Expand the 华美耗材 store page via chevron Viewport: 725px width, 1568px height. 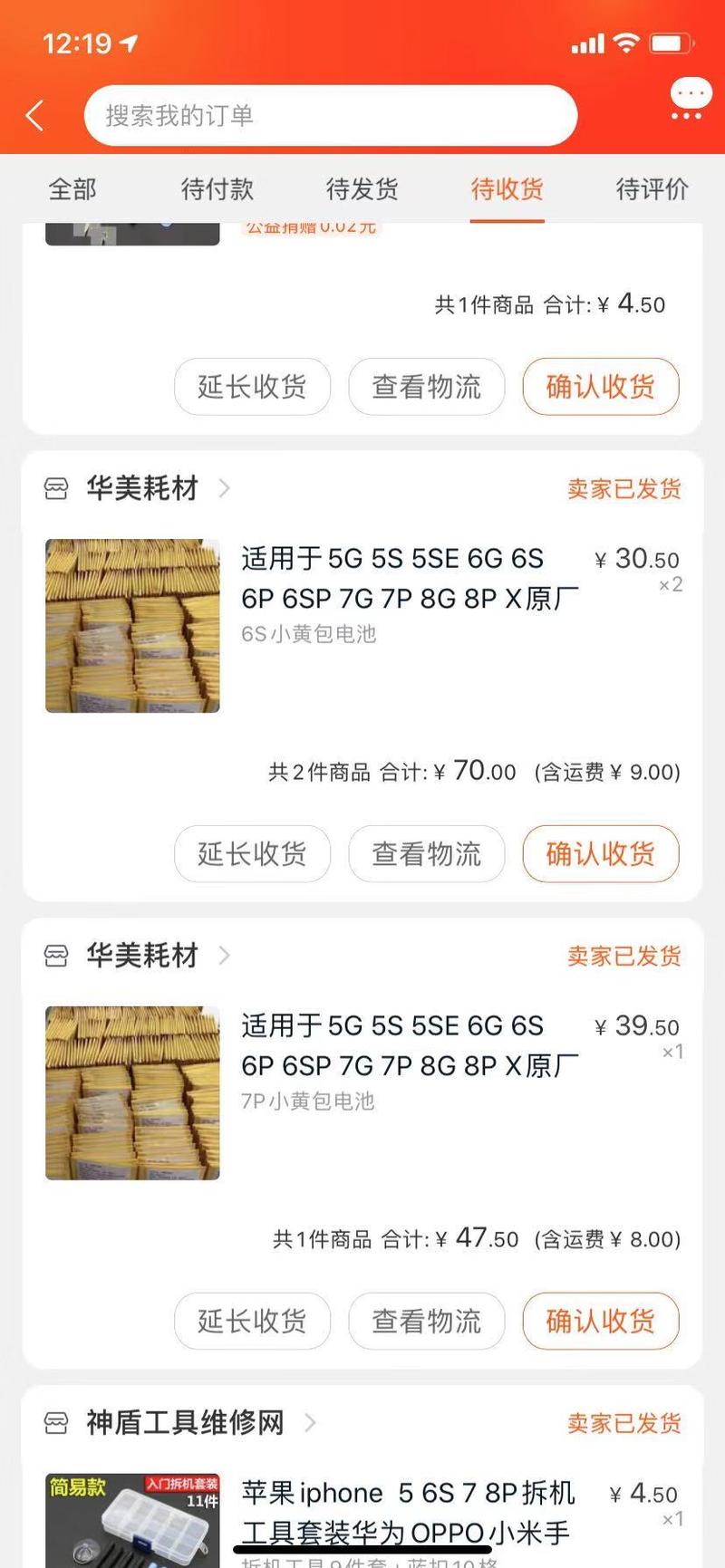point(224,488)
